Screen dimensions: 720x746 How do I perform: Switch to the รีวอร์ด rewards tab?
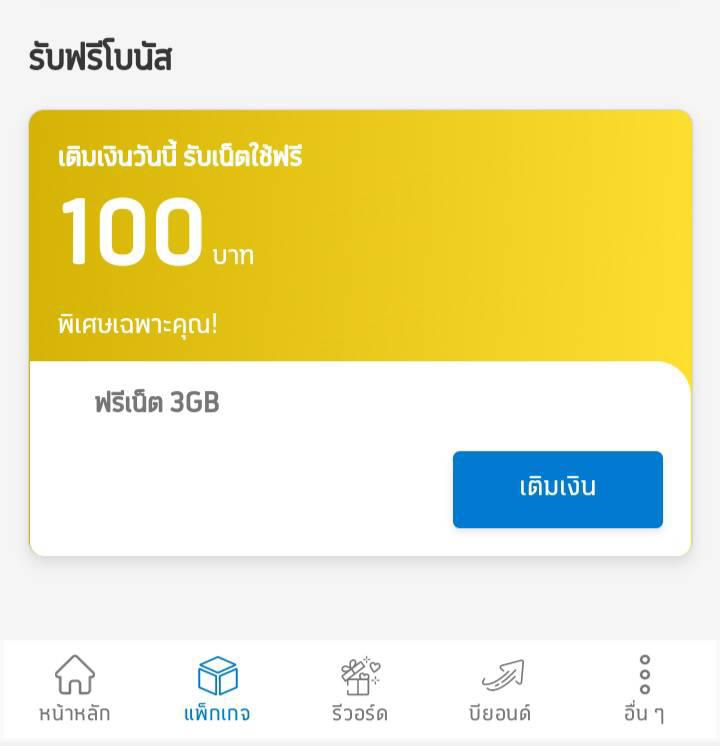[359, 688]
